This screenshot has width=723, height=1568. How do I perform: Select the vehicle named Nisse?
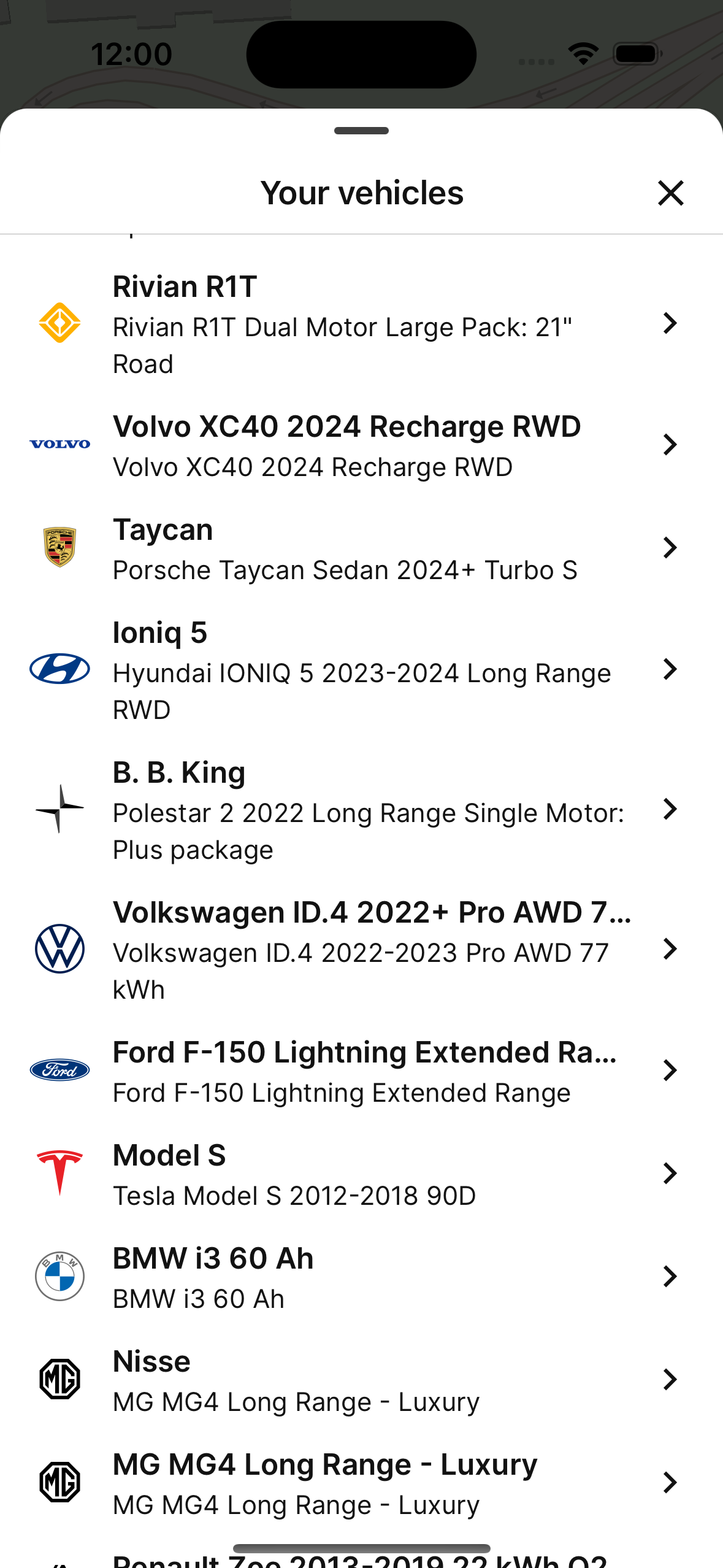361,1380
